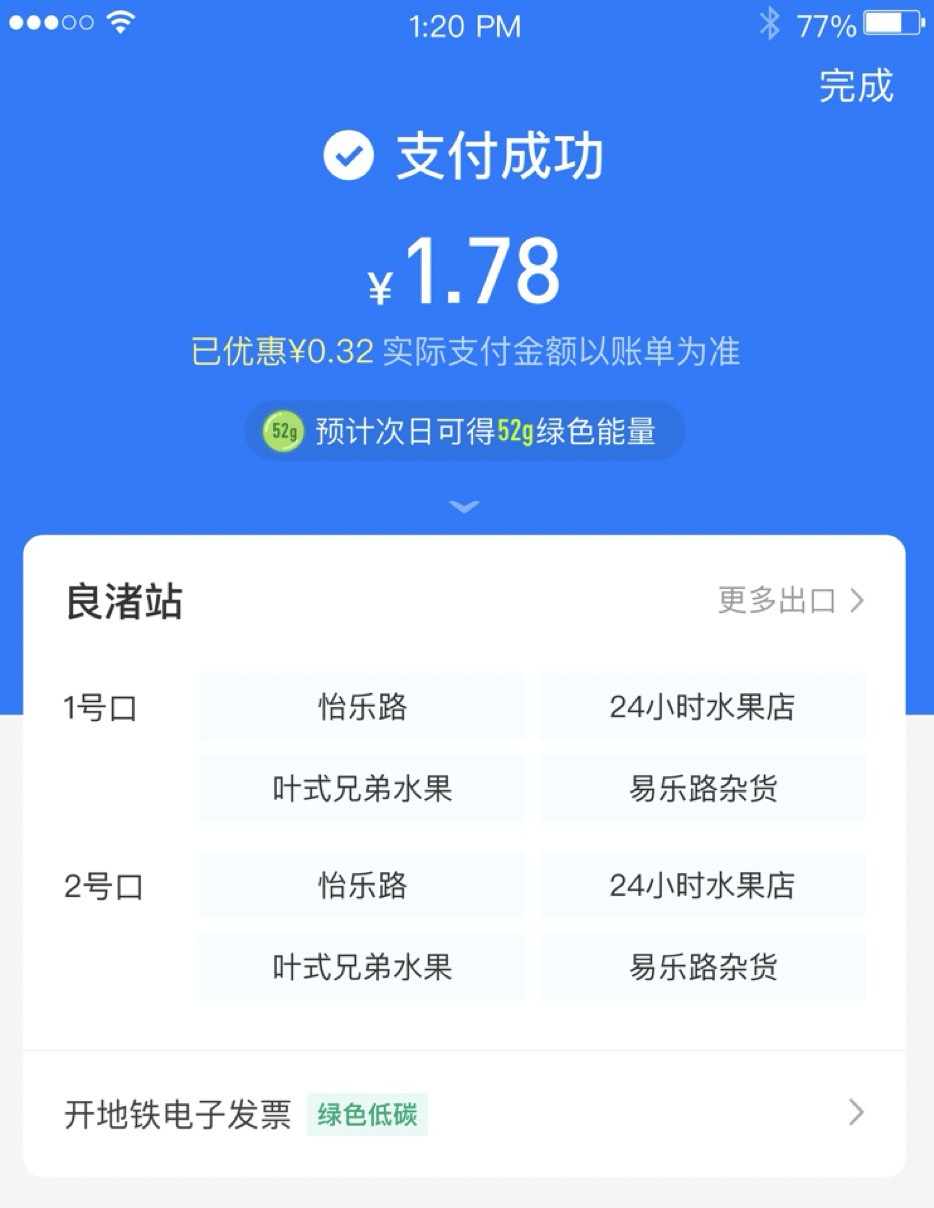Select 叶式兄弟水果 under 1号口

362,789
